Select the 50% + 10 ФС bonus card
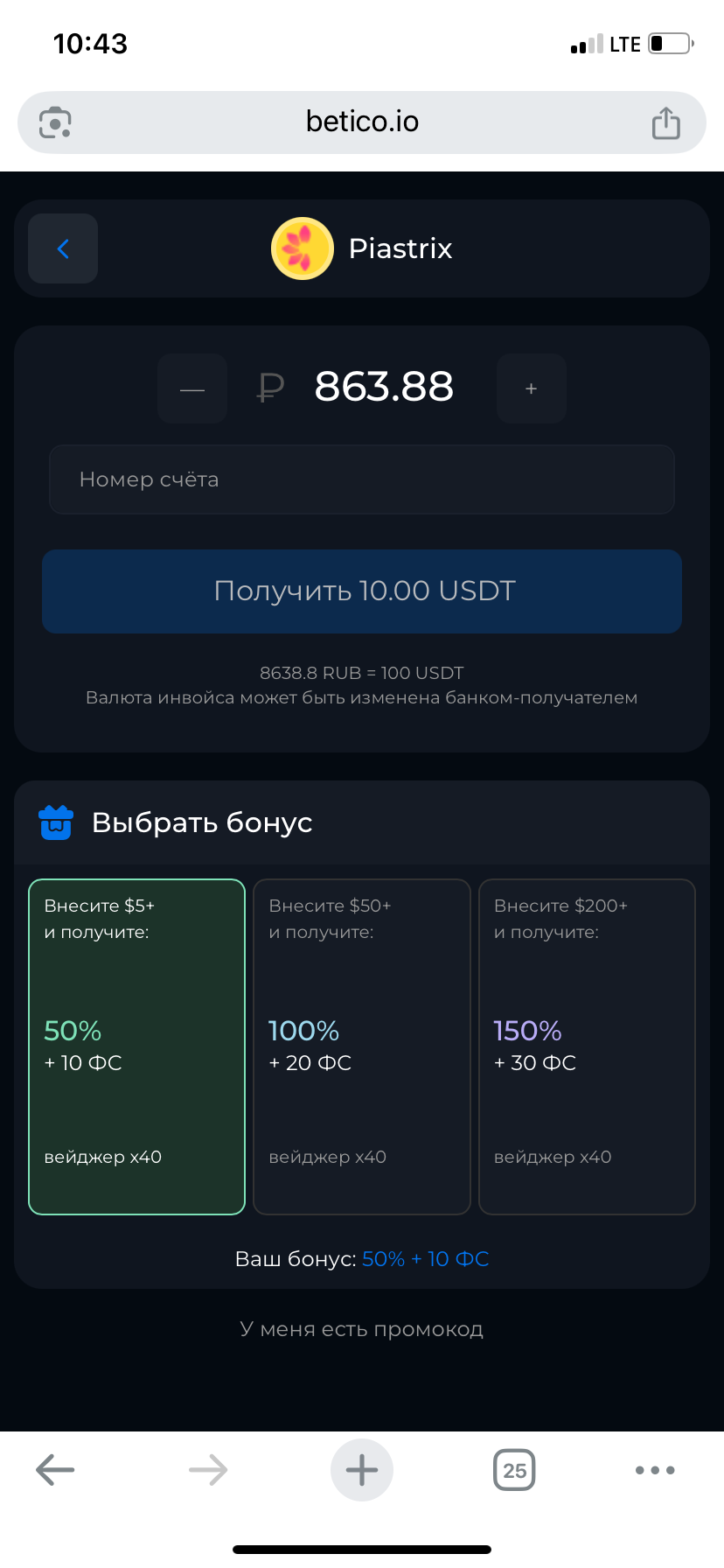The image size is (724, 1568). point(136,1046)
